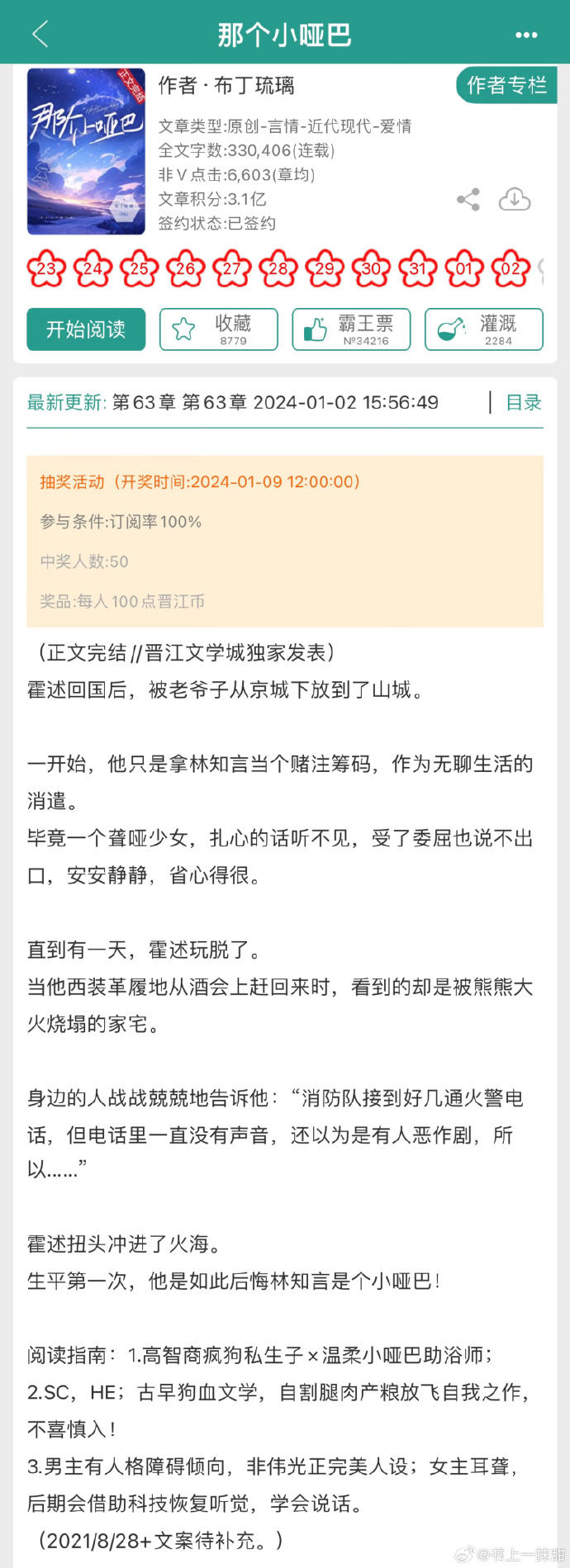Go back using the top-left arrow
This screenshot has width=570, height=1568.
point(40,34)
